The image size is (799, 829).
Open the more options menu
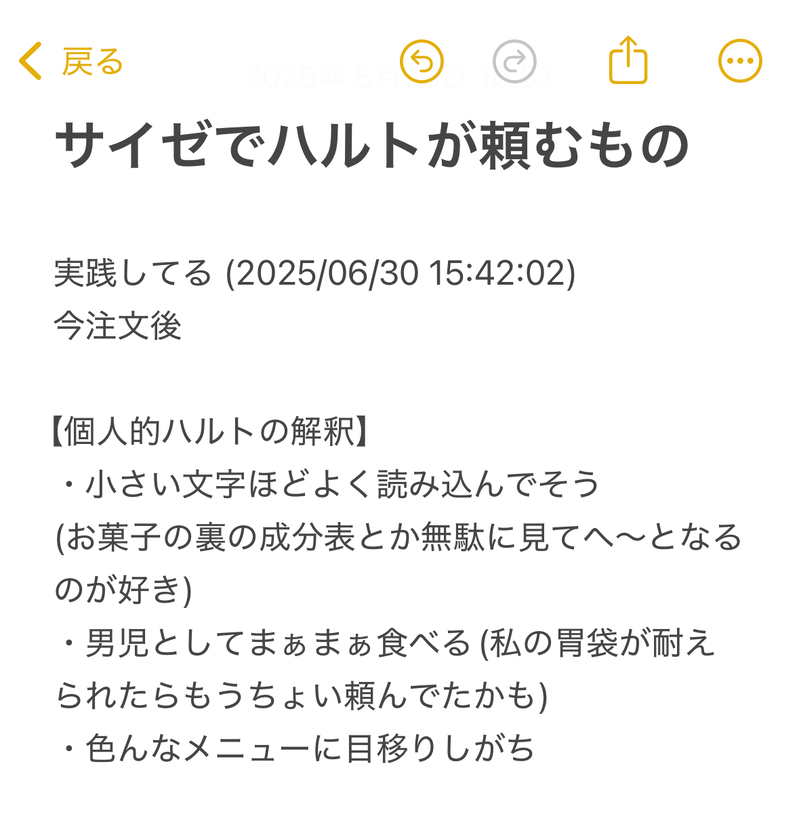[x=740, y=62]
